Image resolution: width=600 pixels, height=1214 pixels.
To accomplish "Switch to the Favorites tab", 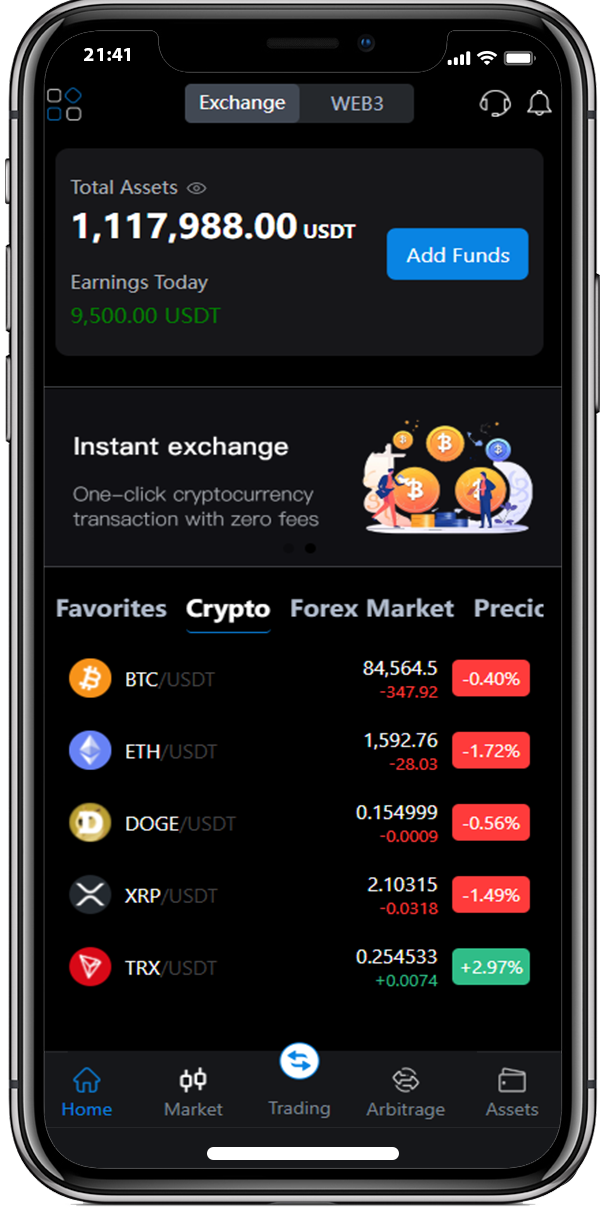I will tap(111, 609).
